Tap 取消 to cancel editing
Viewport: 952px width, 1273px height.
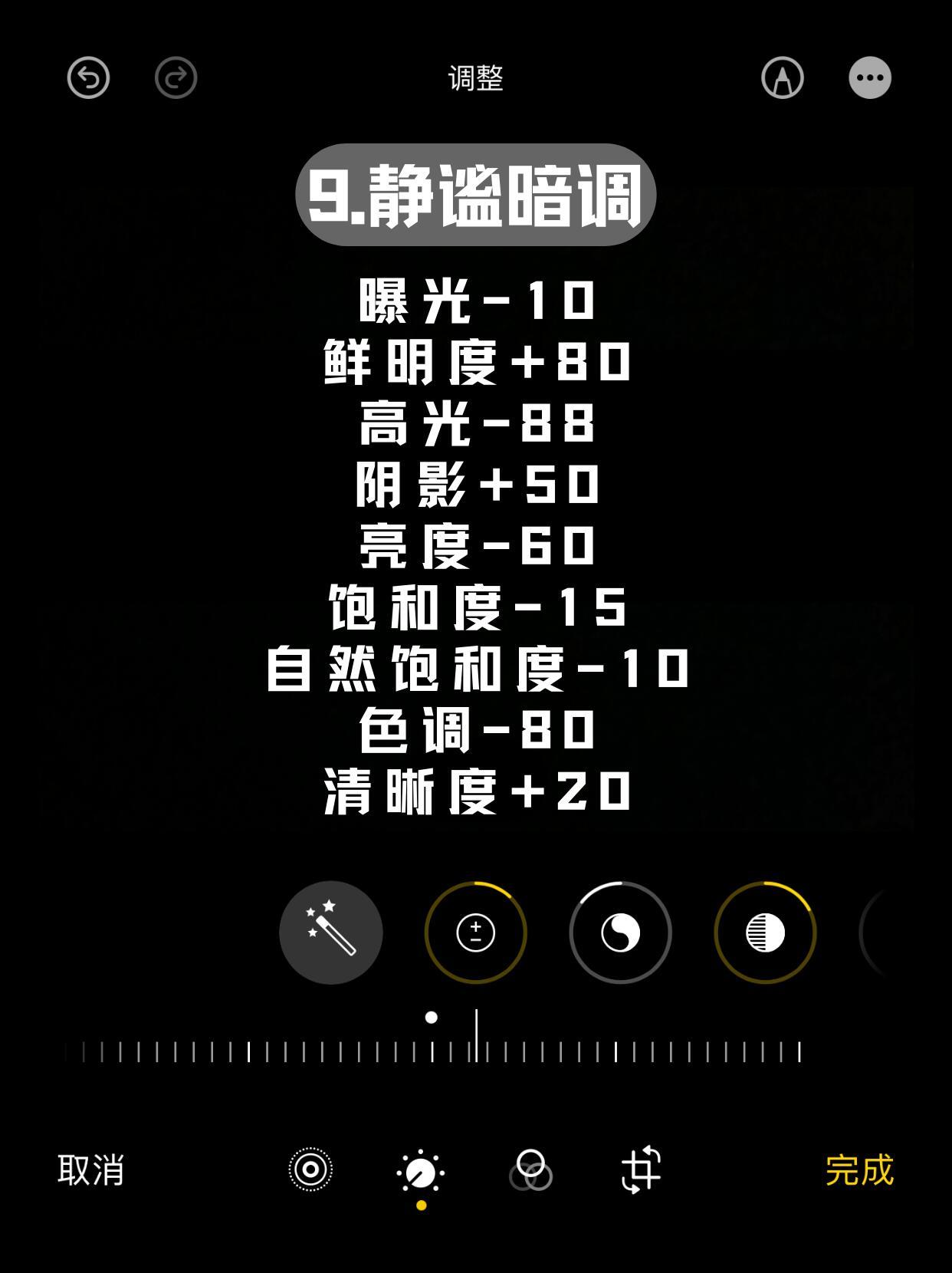click(90, 1171)
